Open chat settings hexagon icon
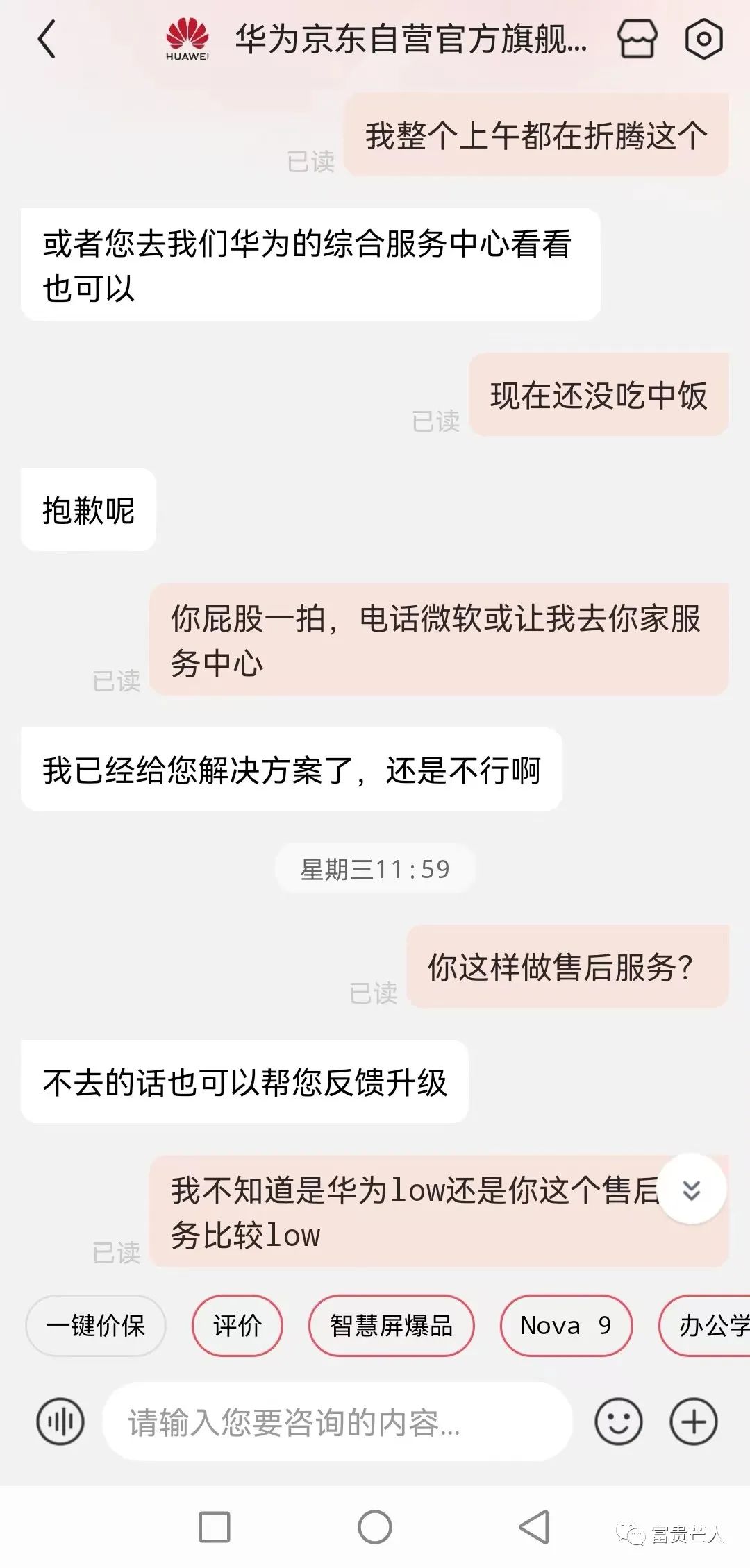 [x=703, y=39]
